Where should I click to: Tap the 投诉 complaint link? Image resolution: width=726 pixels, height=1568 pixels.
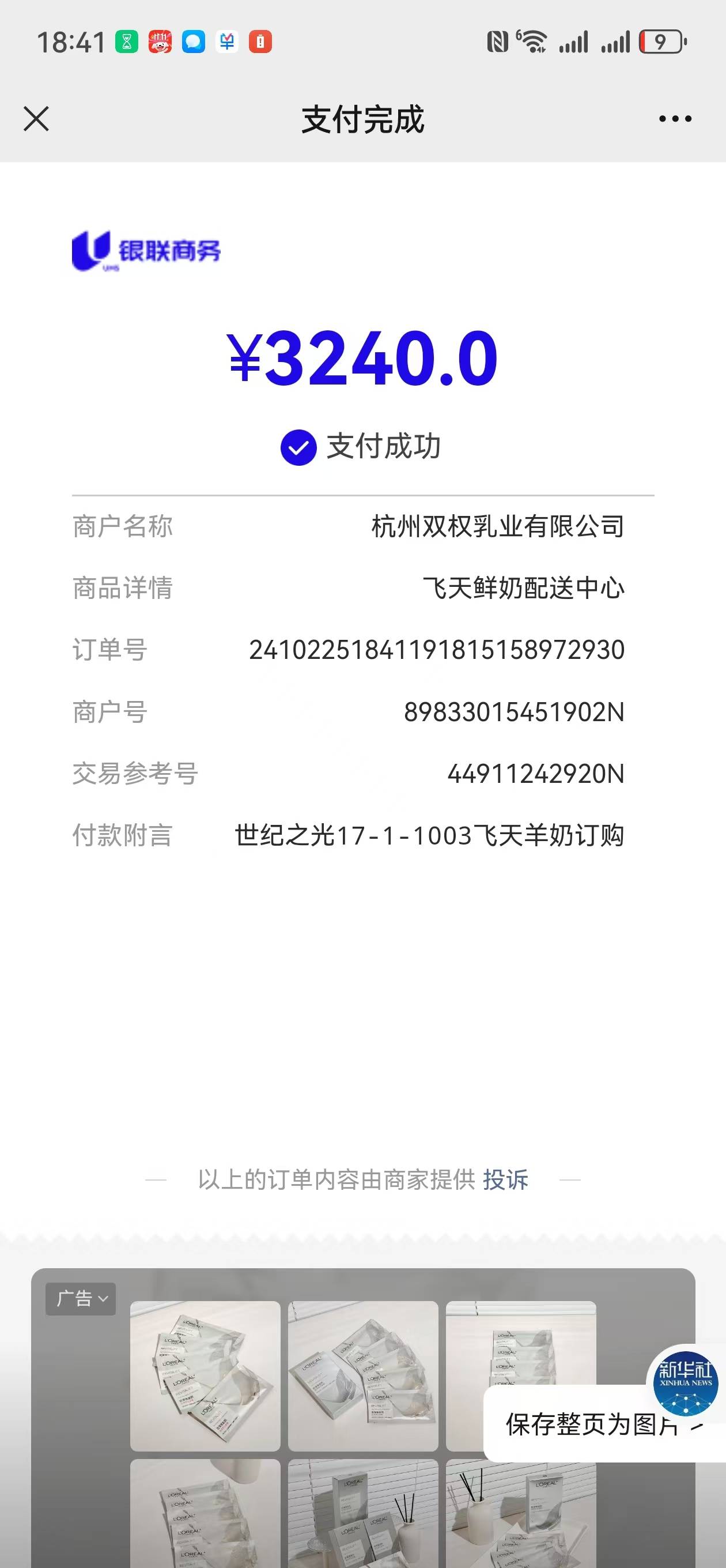pos(505,1179)
